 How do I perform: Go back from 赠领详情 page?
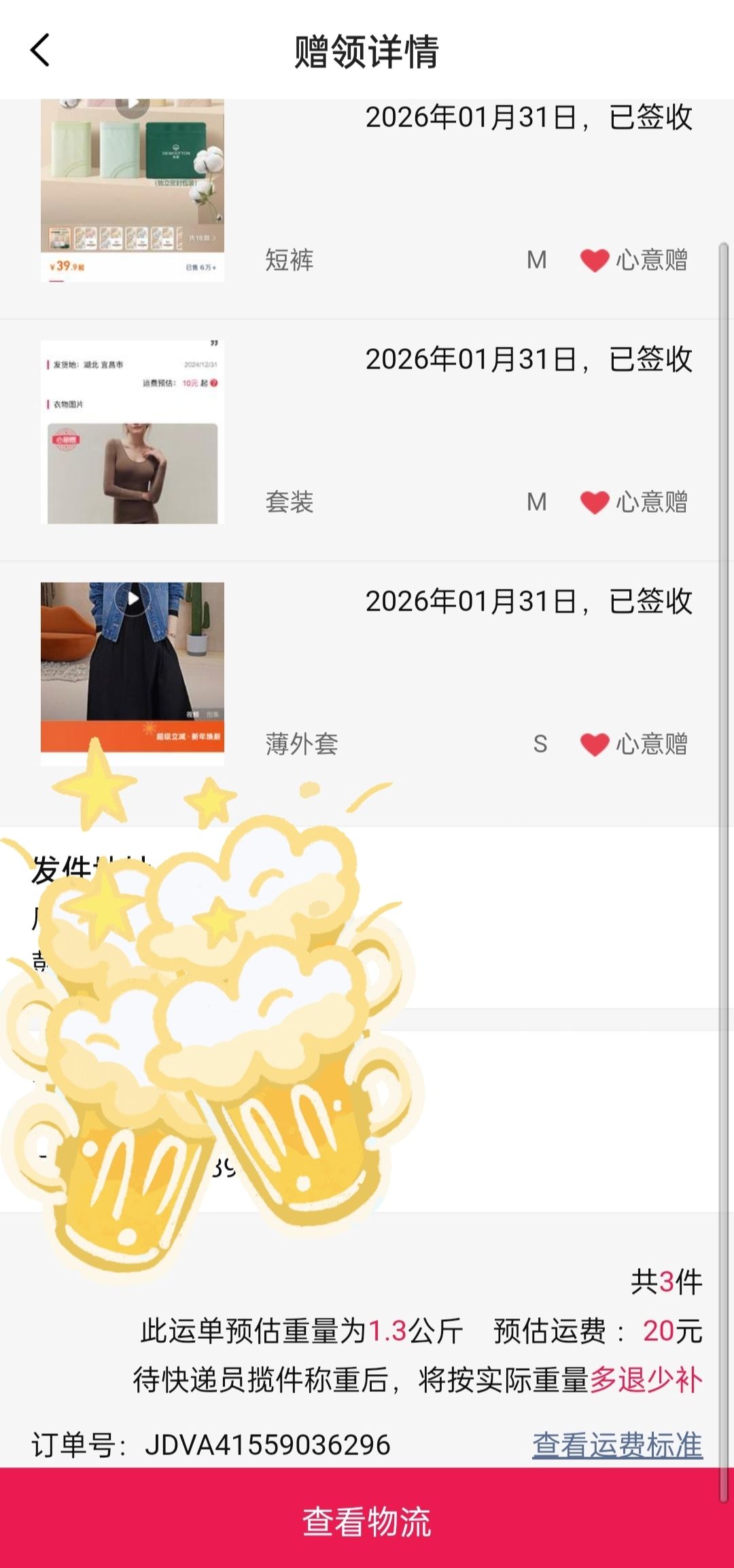(41, 51)
